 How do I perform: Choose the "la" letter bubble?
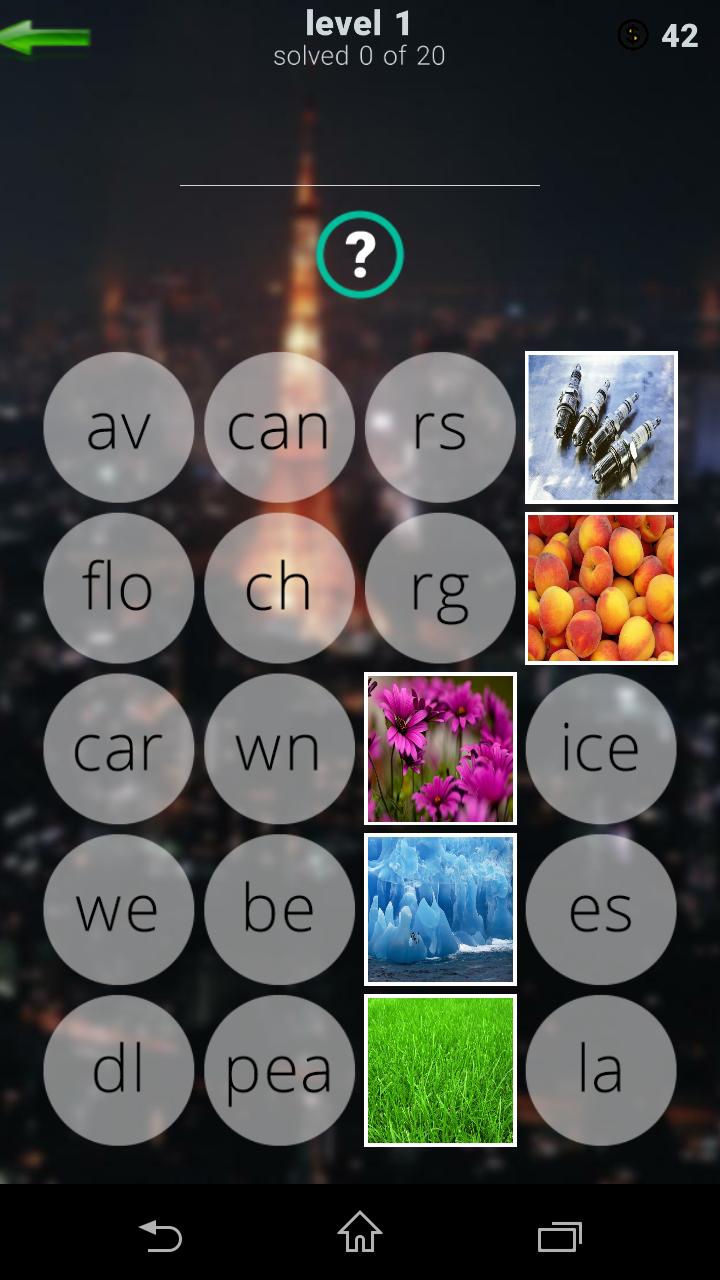pos(601,1071)
